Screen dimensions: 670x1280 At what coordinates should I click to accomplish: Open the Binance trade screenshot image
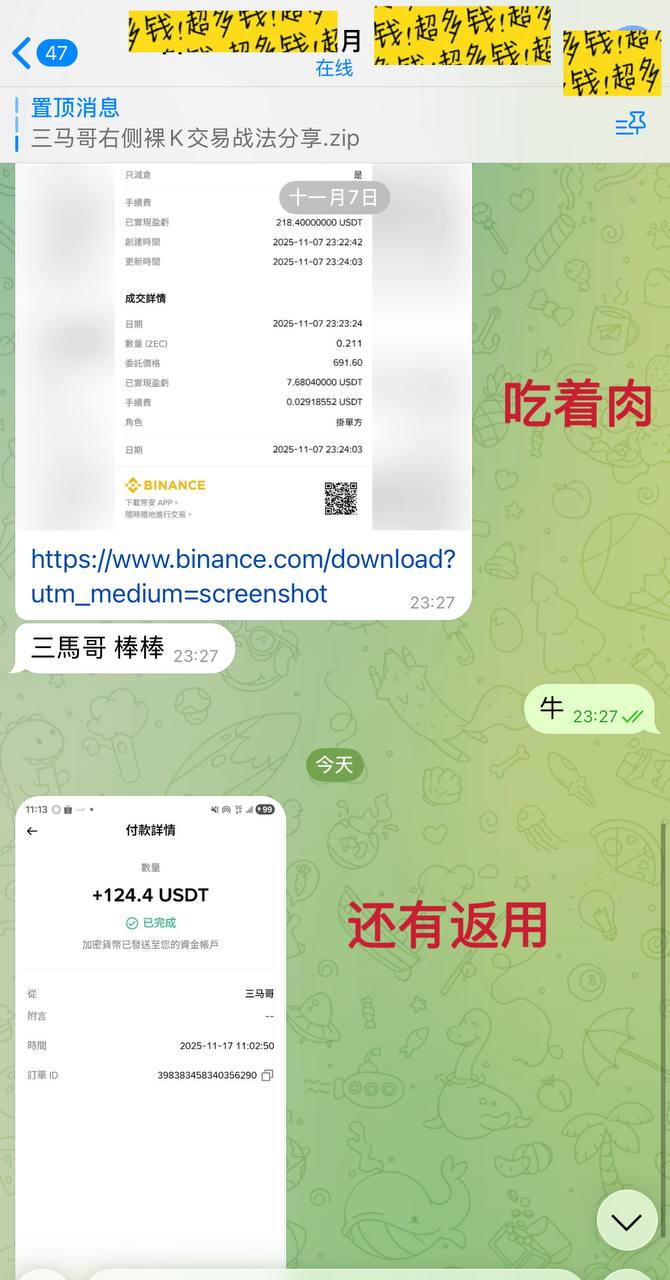243,345
